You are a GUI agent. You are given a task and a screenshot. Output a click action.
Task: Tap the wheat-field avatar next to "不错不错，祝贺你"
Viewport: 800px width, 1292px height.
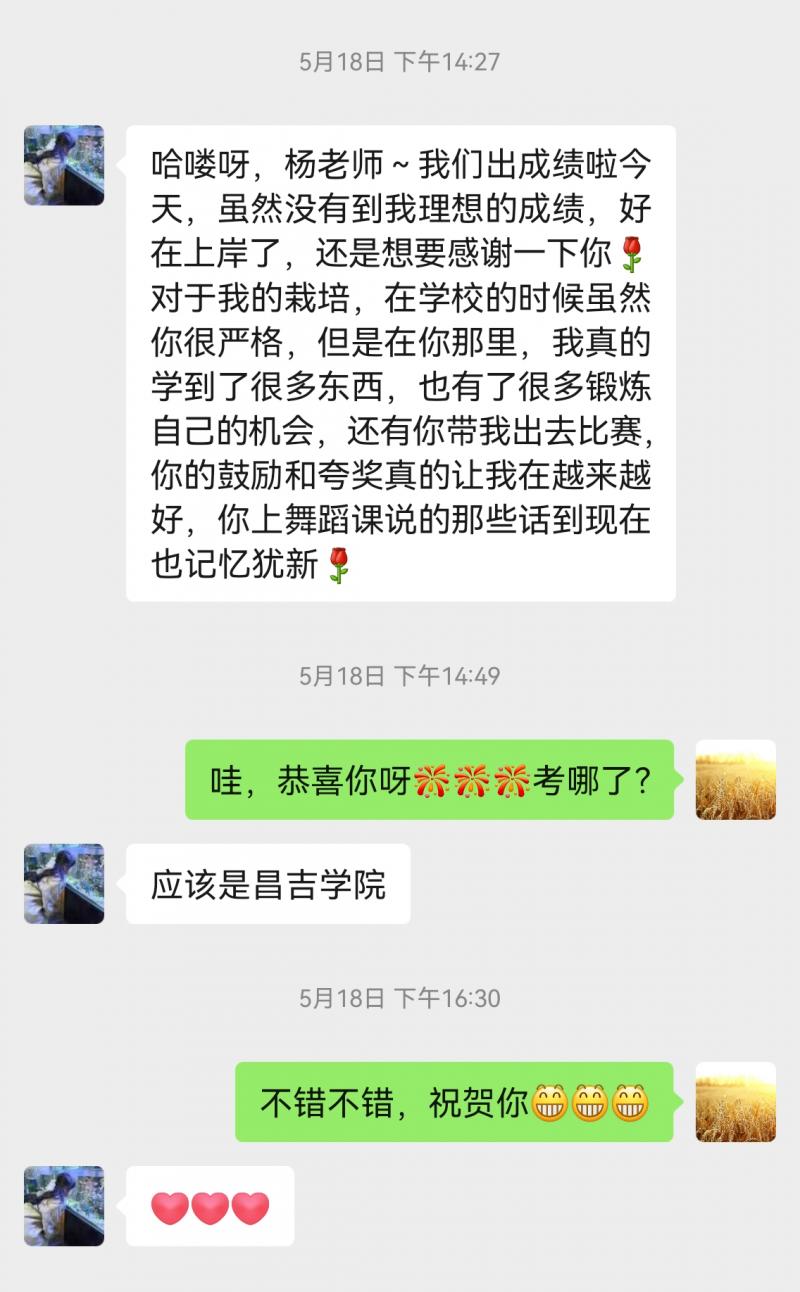click(x=735, y=1102)
